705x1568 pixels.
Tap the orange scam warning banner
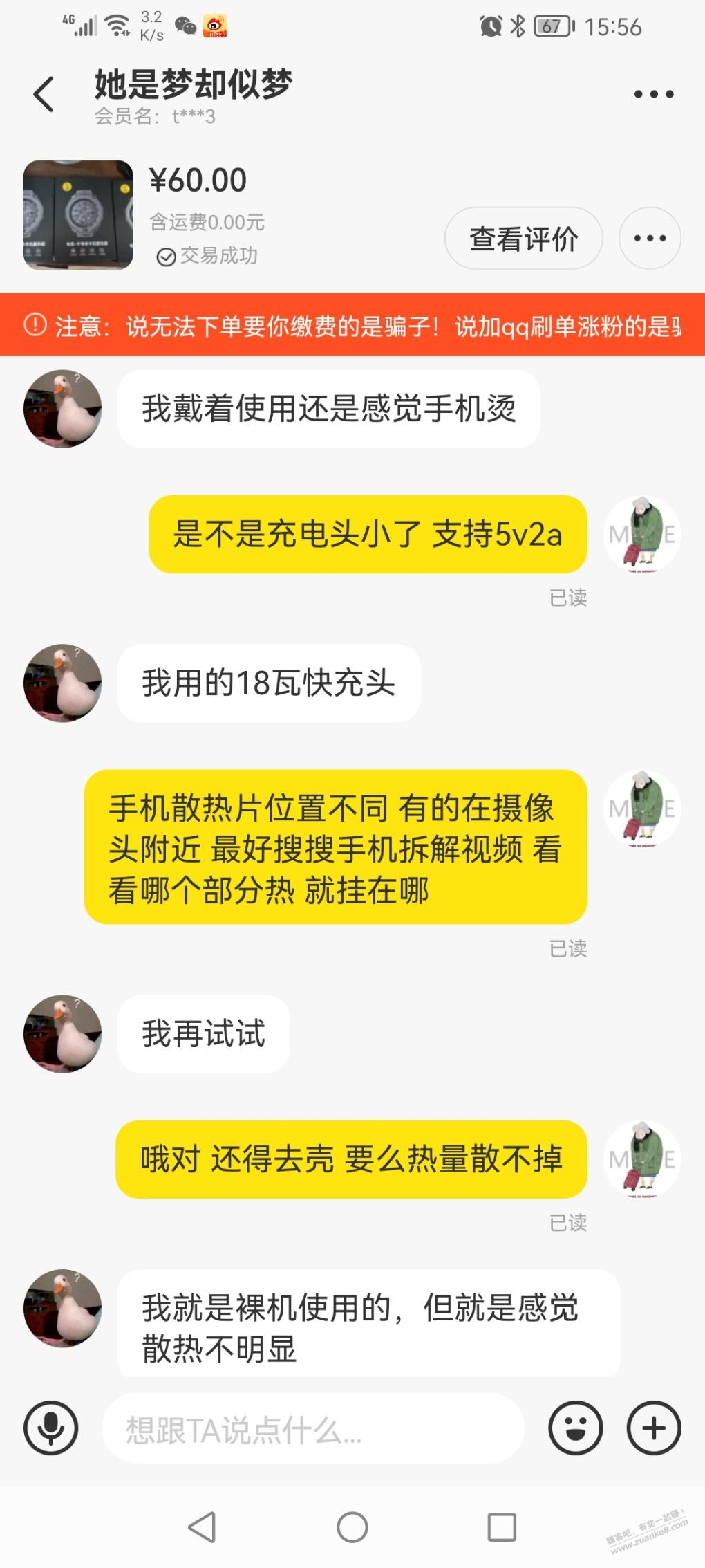(x=352, y=325)
